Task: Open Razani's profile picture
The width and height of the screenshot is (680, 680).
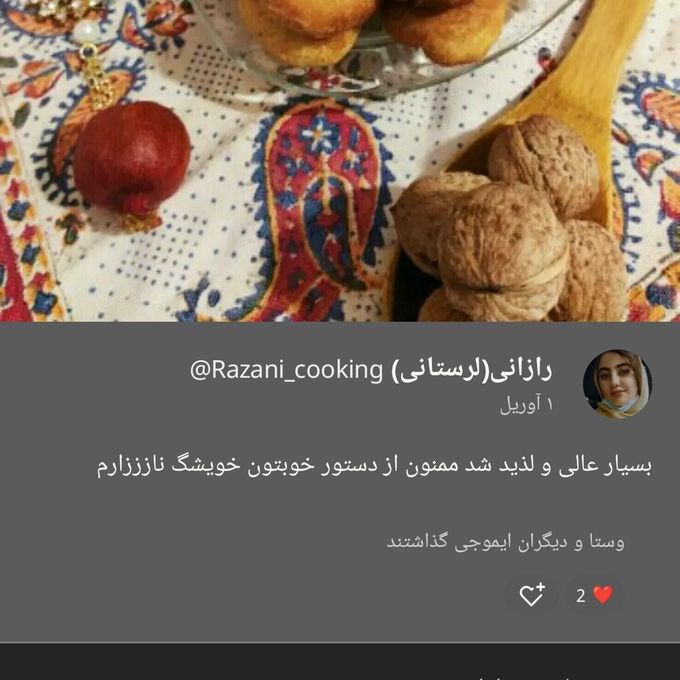Action: (617, 384)
